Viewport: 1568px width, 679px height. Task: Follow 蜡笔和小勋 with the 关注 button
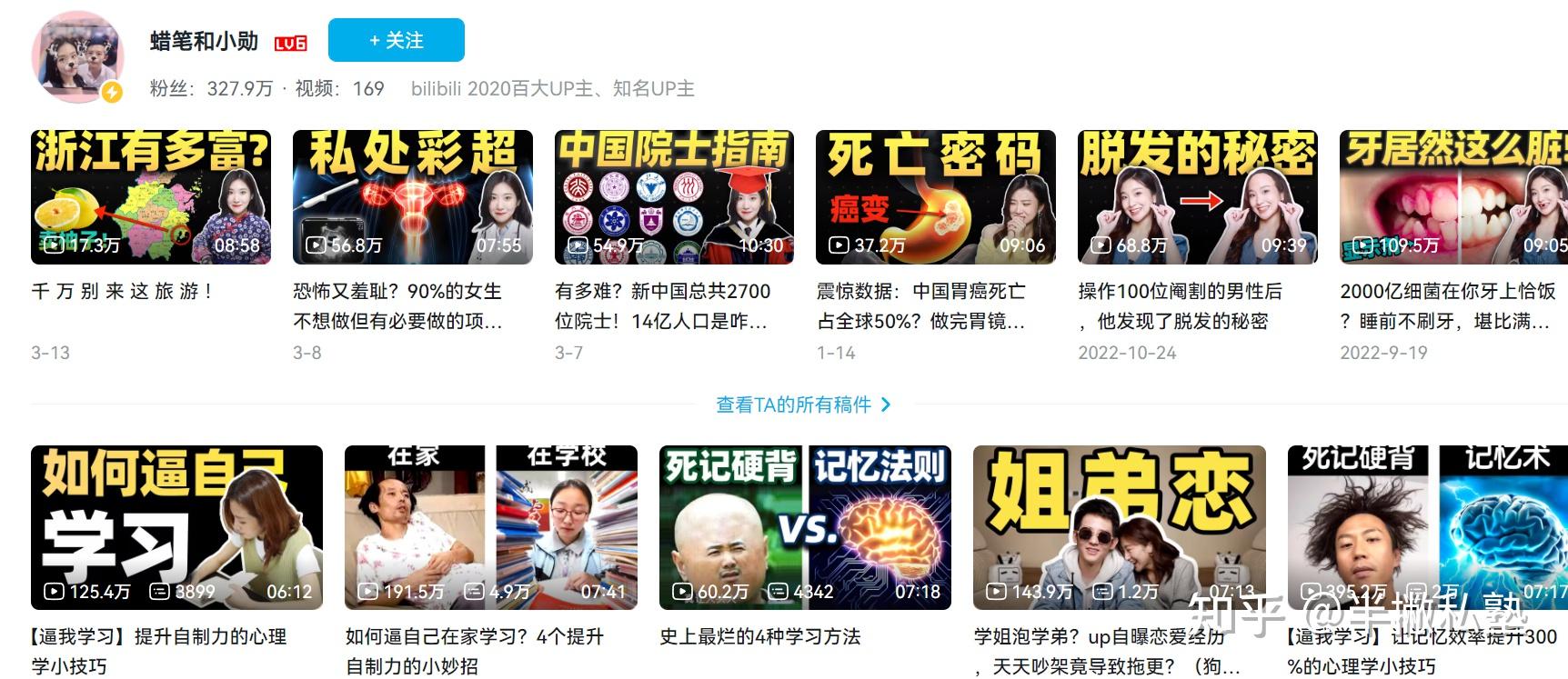(x=396, y=40)
